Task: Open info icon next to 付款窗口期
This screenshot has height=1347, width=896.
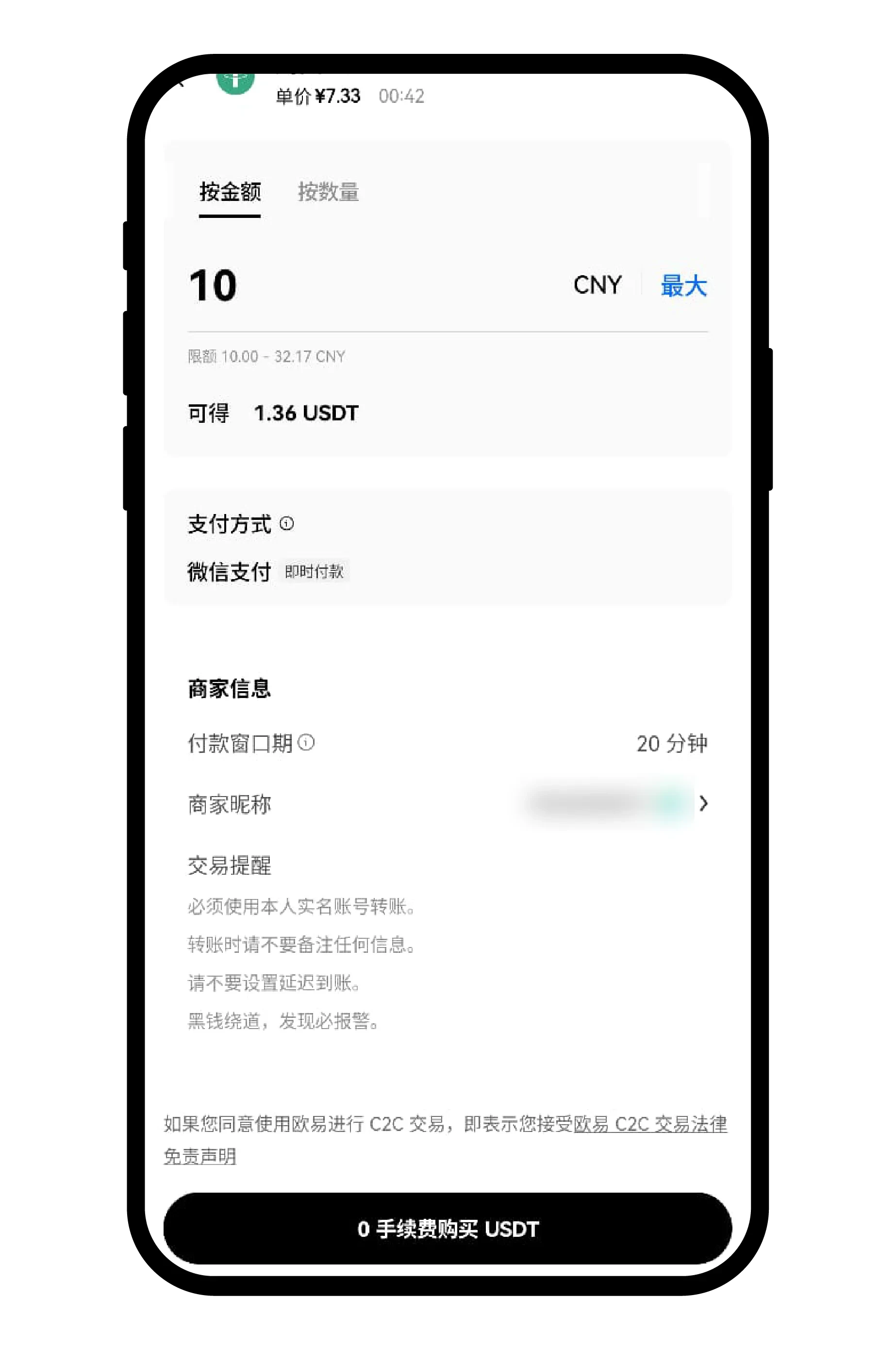Action: (x=307, y=742)
